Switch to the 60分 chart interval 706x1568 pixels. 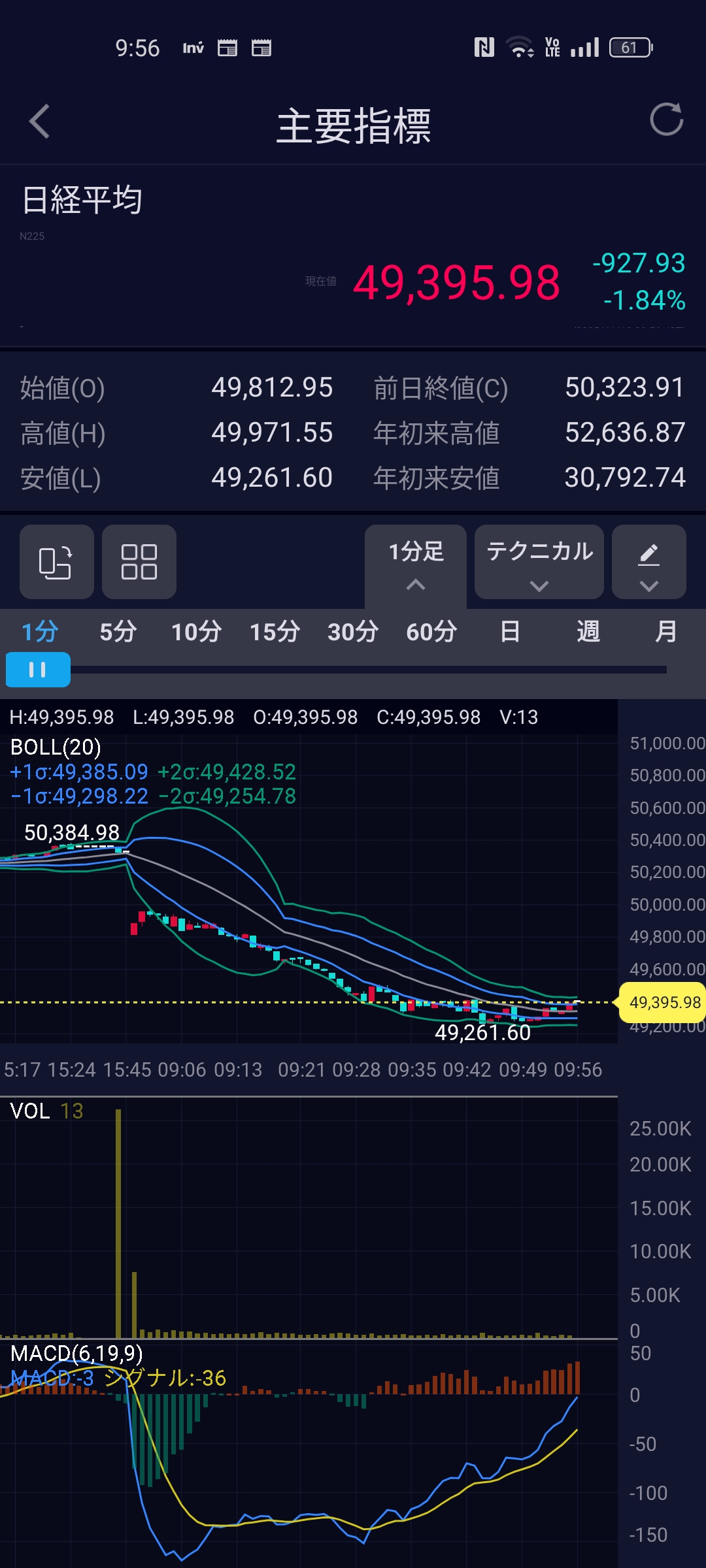click(431, 632)
